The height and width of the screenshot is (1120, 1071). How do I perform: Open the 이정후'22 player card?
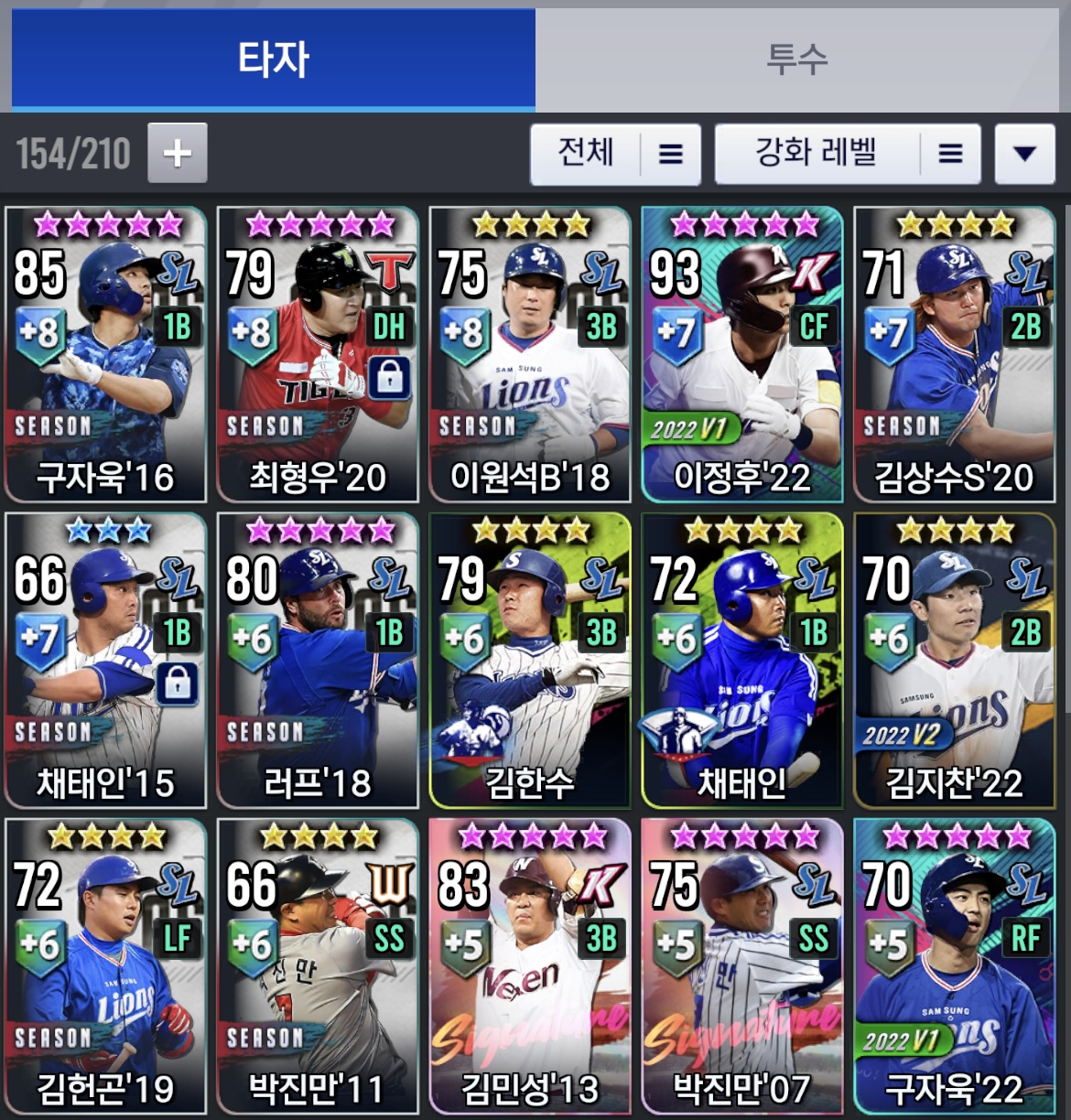[x=742, y=355]
